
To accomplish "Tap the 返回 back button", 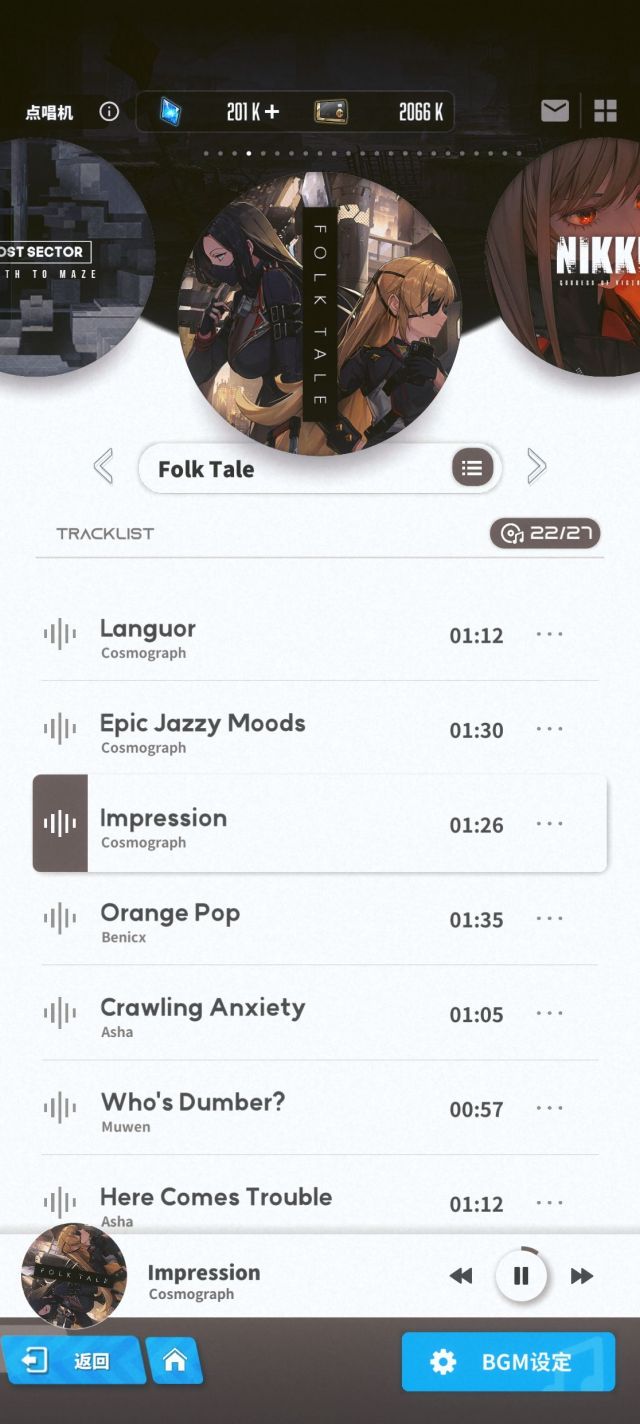I will pyautogui.click(x=72, y=1360).
